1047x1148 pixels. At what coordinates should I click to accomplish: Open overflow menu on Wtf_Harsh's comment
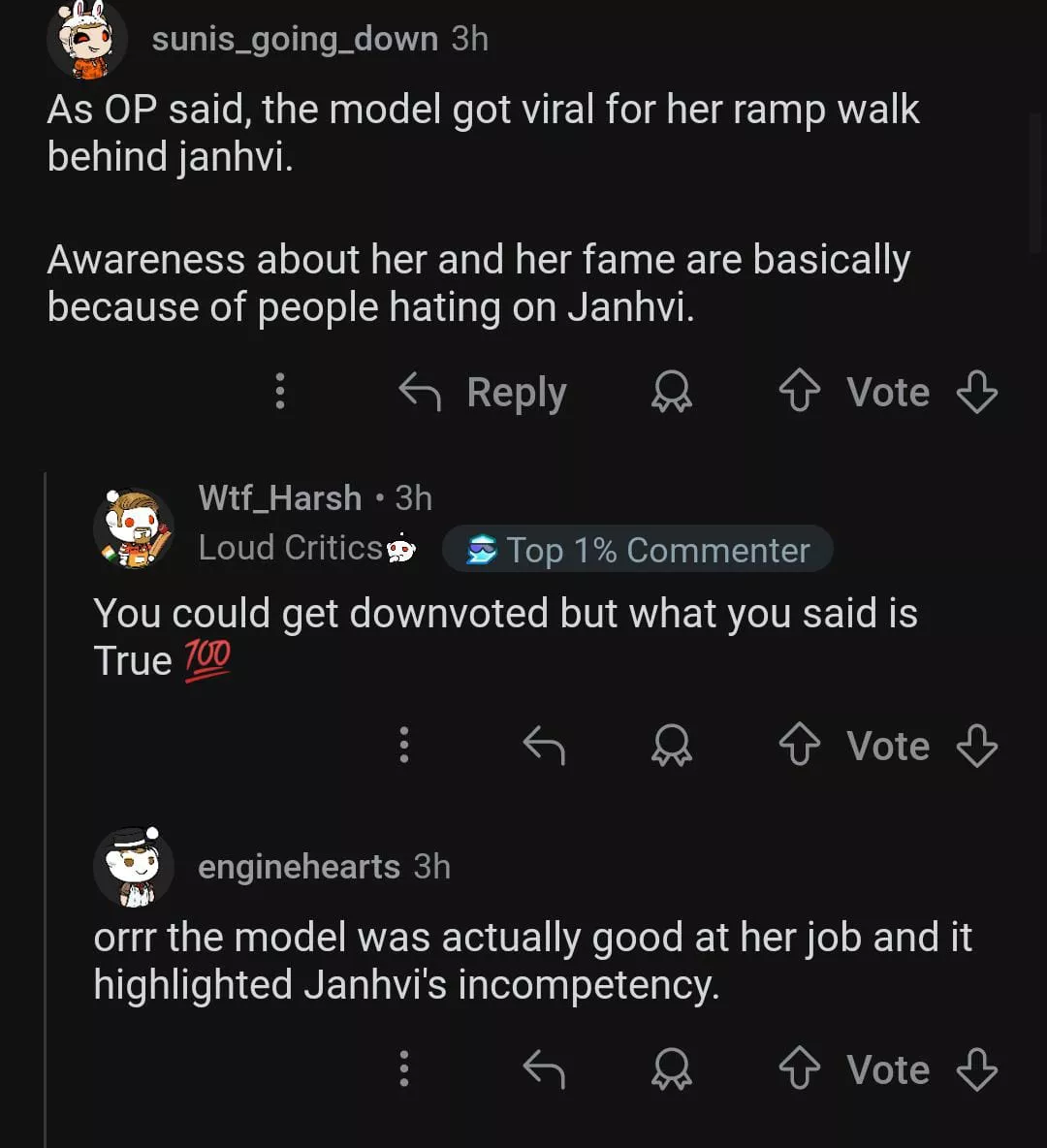[x=404, y=746]
